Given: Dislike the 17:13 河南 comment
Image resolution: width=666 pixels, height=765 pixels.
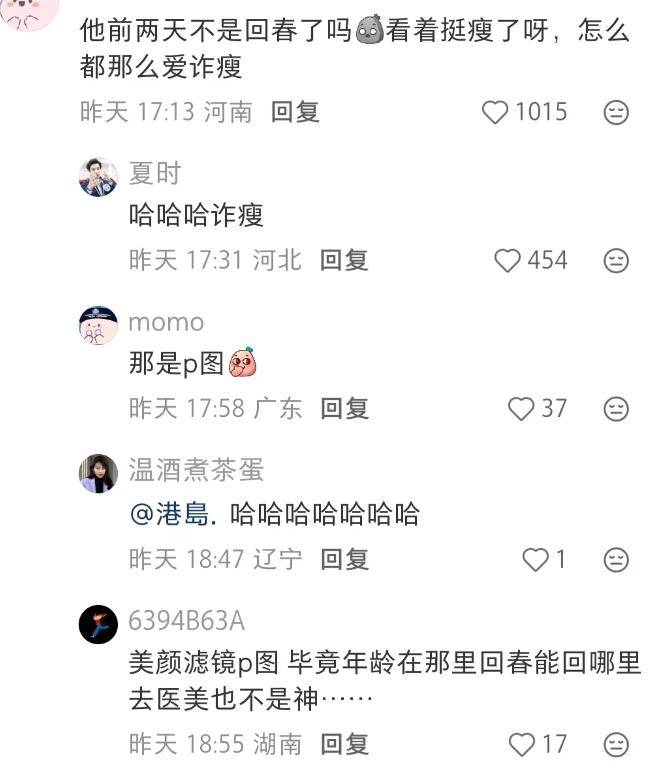Looking at the screenshot, I should tap(617, 113).
